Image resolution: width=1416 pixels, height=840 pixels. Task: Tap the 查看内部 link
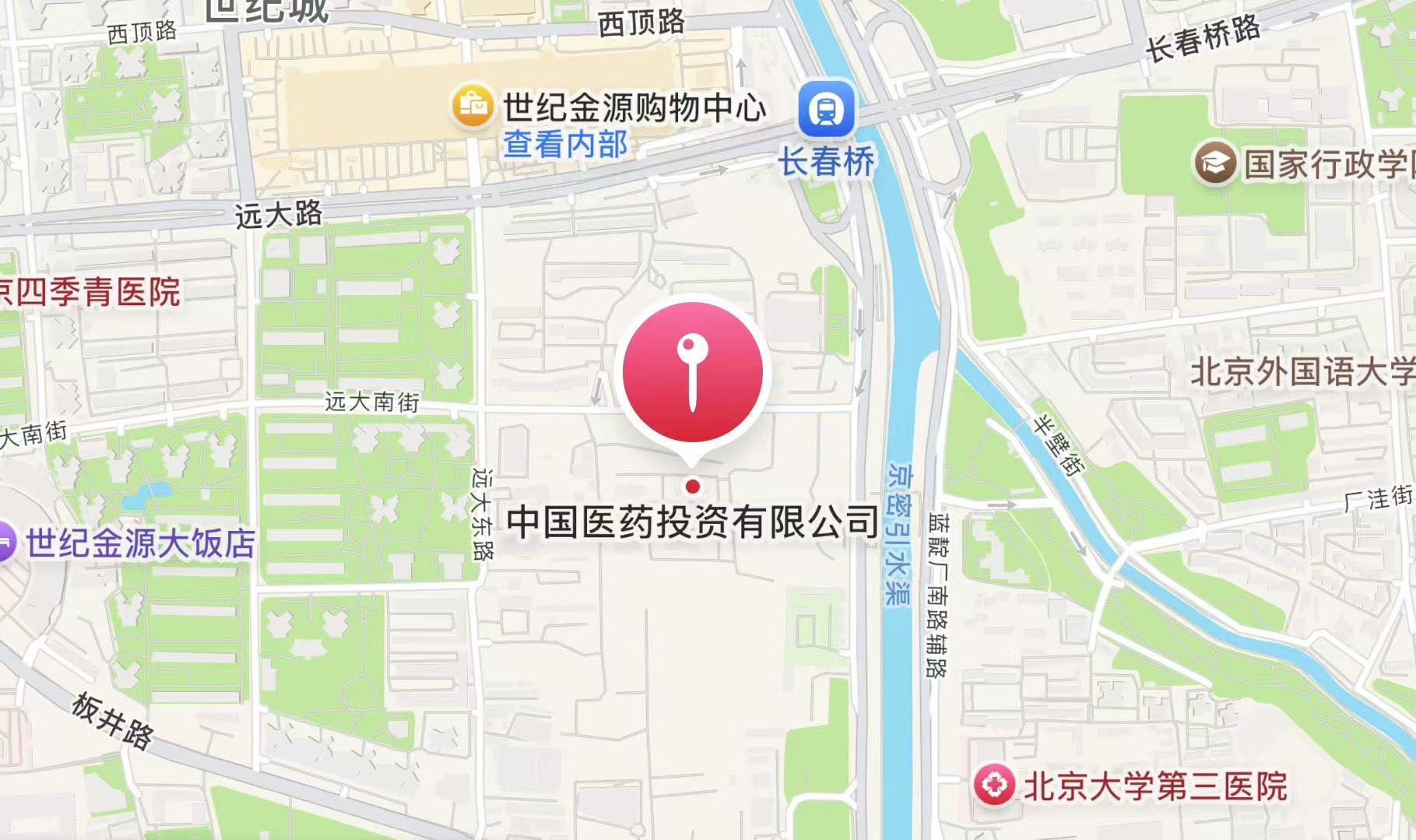click(564, 145)
